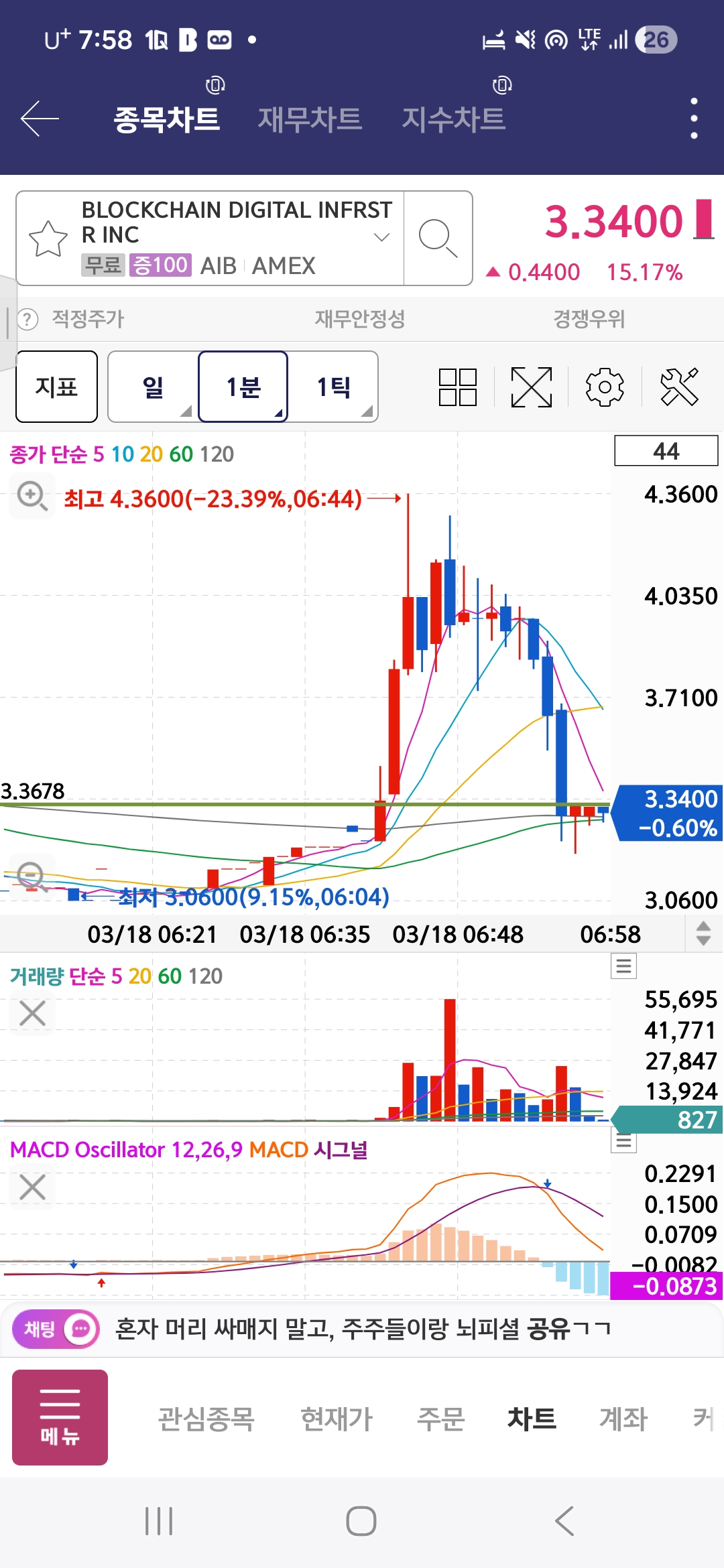Viewport: 724px width, 1568px height.
Task: Add Blockchain Digital Infrstr to favorites star
Action: click(48, 239)
